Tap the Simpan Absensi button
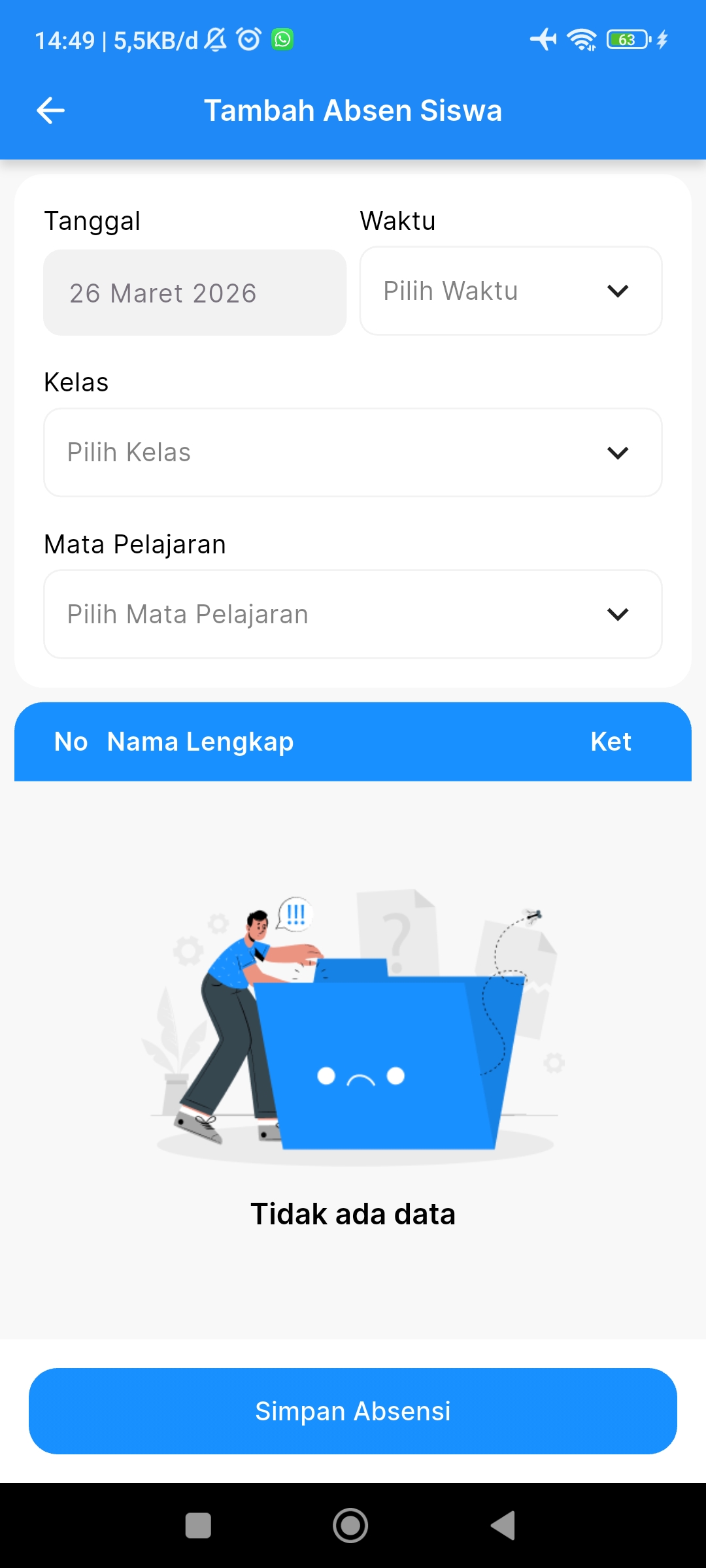 pyautogui.click(x=353, y=1411)
